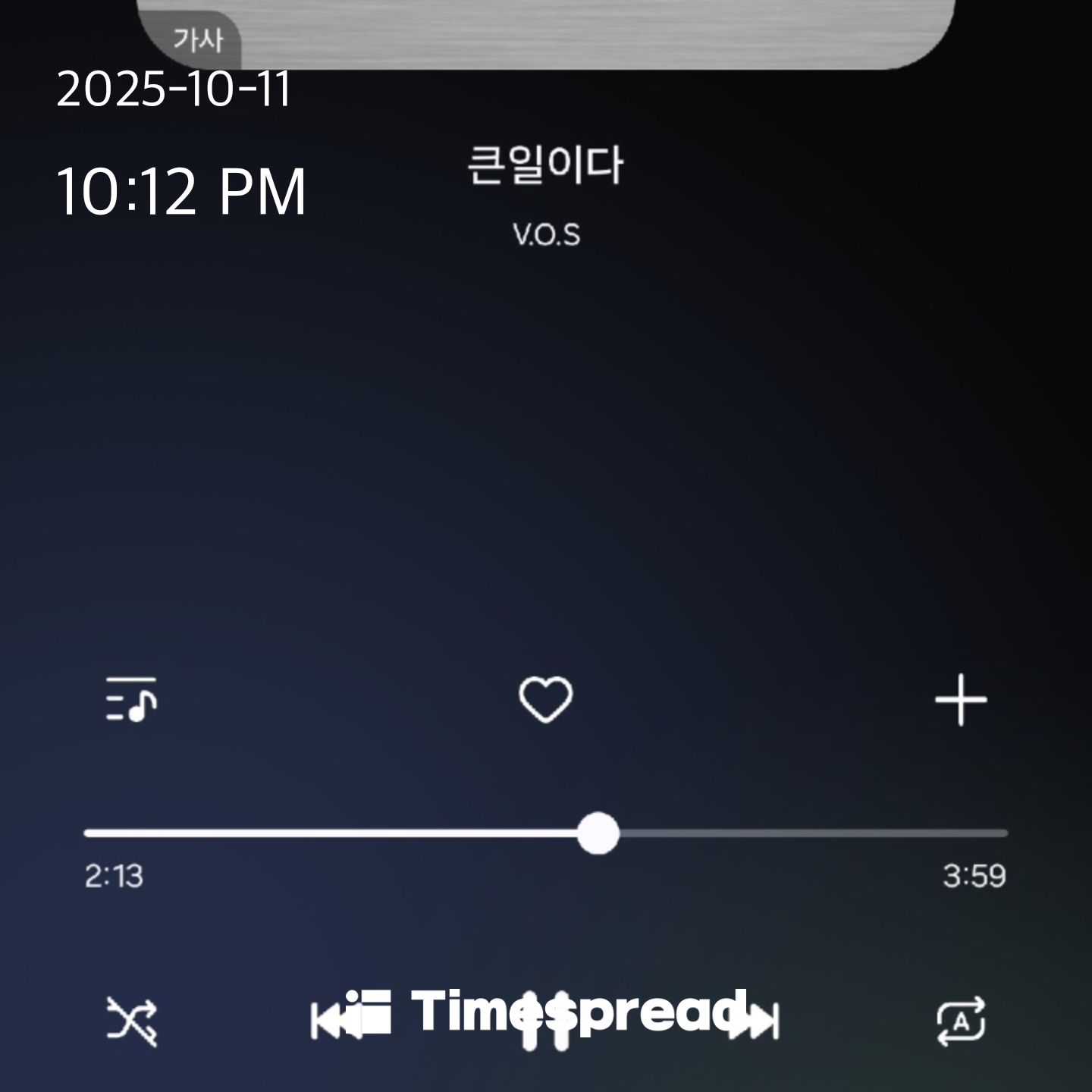Open the 가사 lyrics view
Image resolution: width=1092 pixels, height=1092 pixels.
pos(199,39)
